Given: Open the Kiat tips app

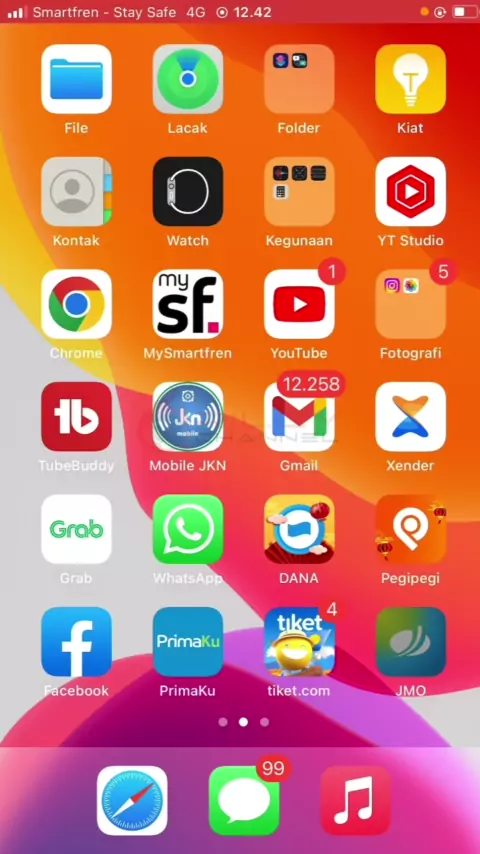Looking at the screenshot, I should coord(410,79).
